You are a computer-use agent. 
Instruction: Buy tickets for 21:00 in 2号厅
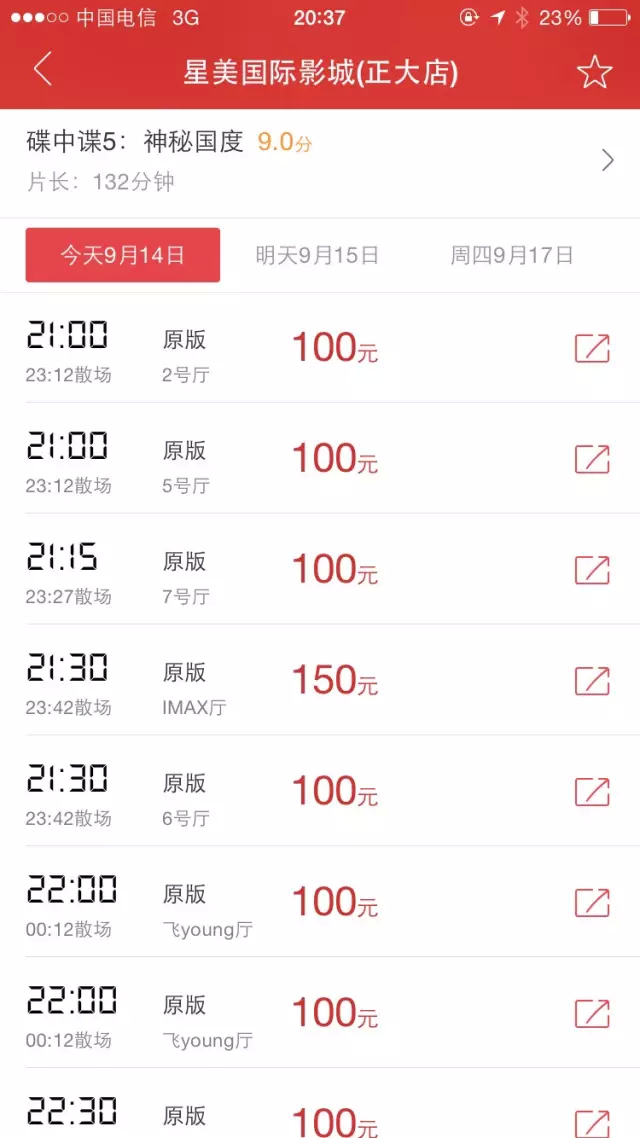pyautogui.click(x=592, y=348)
